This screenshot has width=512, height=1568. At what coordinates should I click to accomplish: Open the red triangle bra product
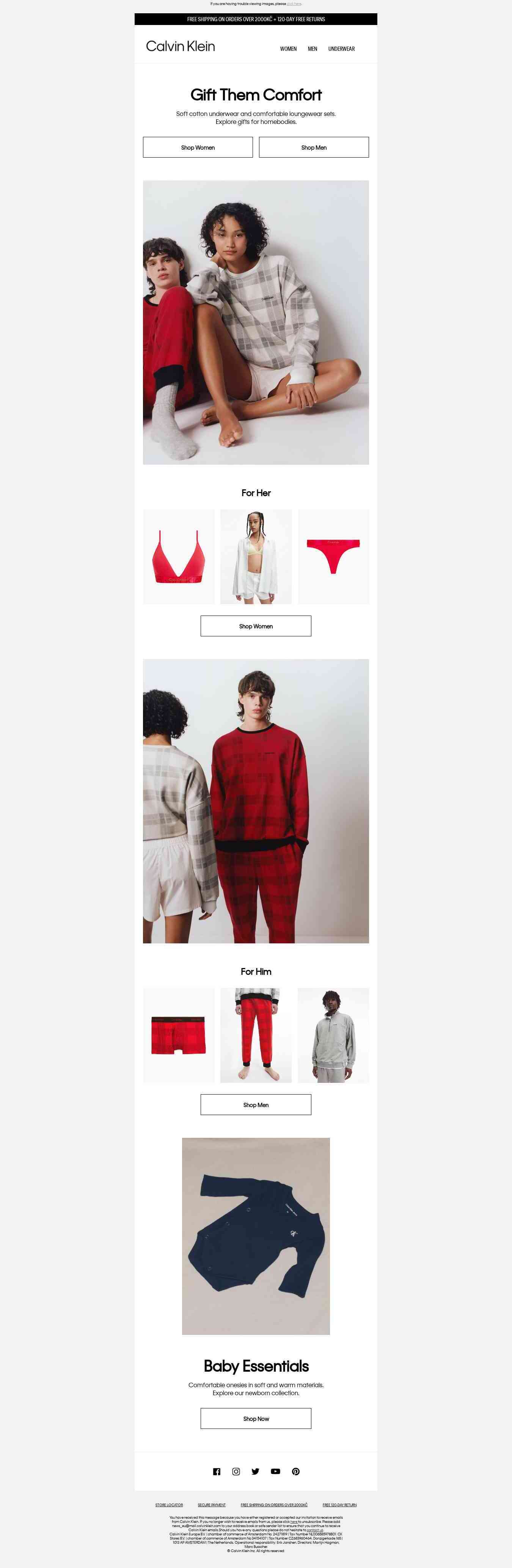(178, 557)
